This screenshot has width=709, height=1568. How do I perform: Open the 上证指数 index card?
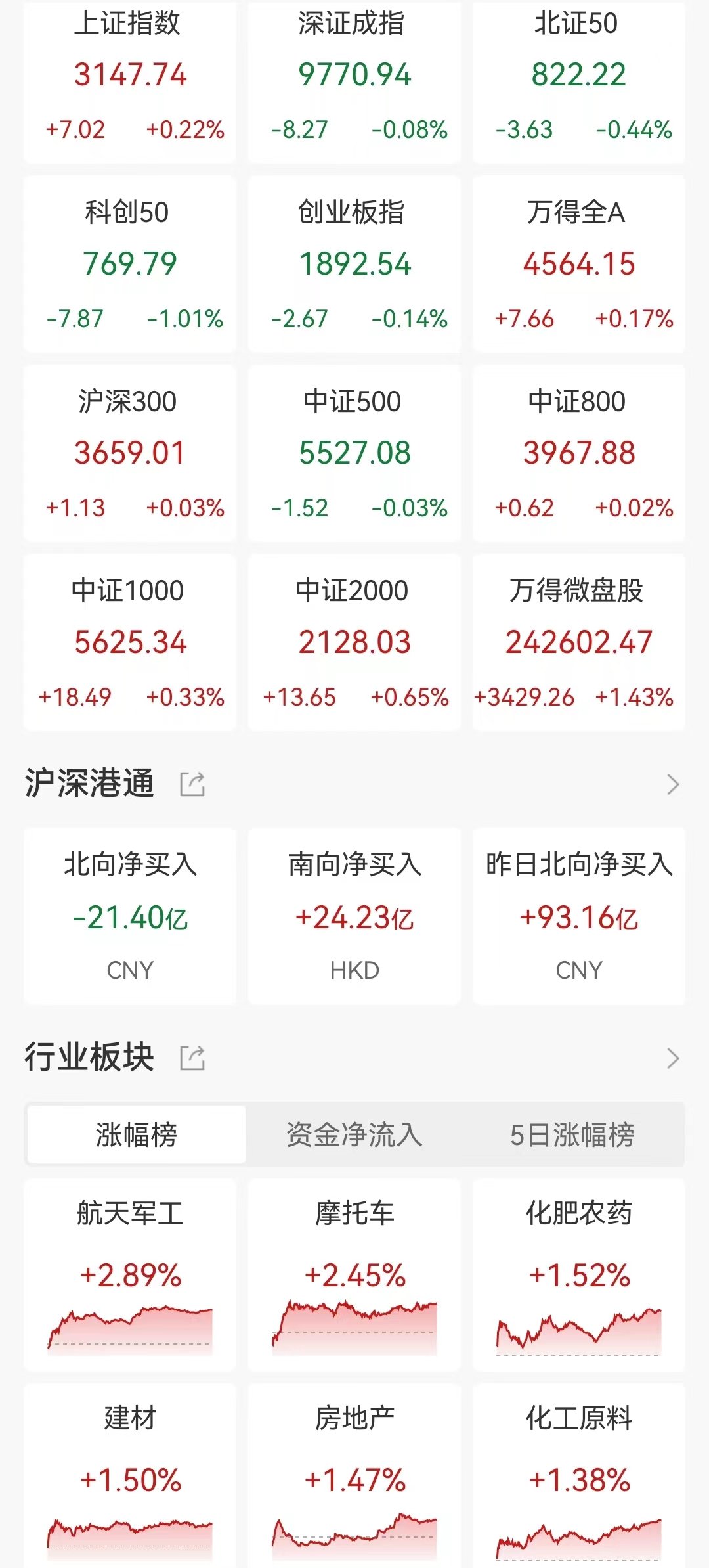pos(130,81)
